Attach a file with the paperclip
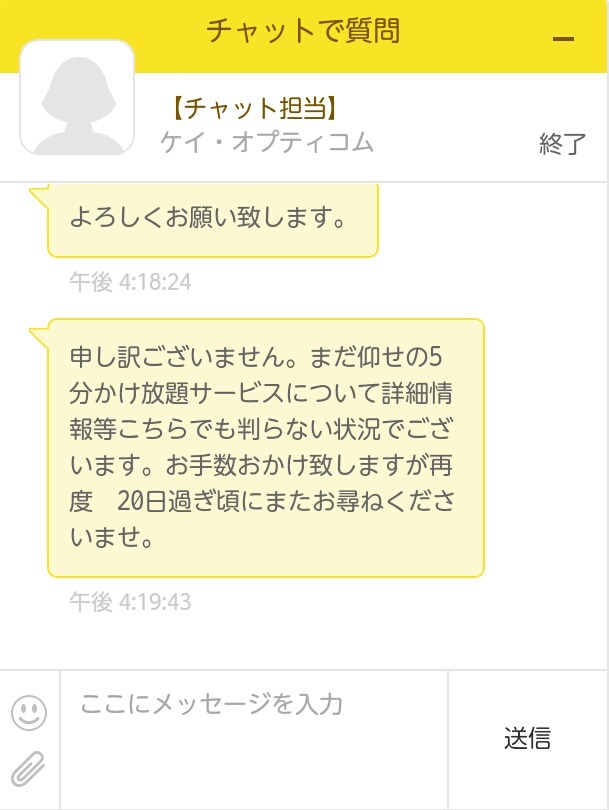The image size is (609, 810). pos(28,769)
